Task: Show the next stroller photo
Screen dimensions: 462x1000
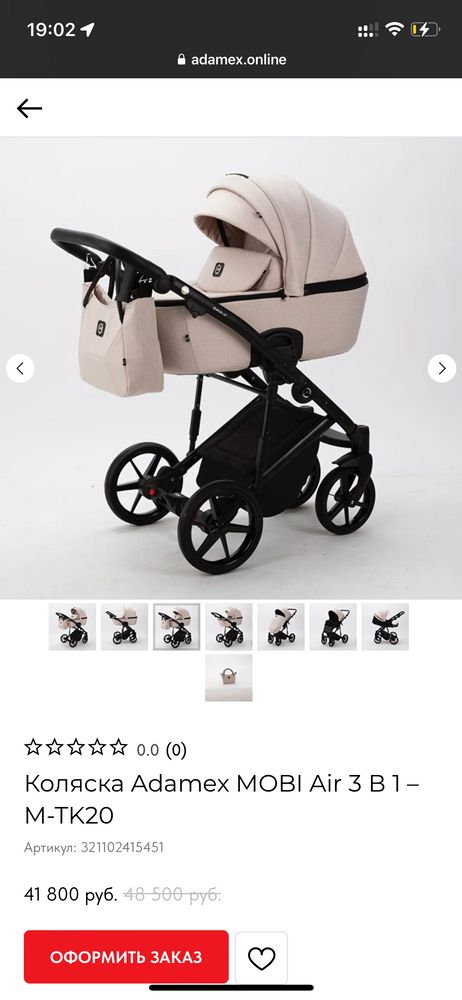Action: click(x=442, y=368)
